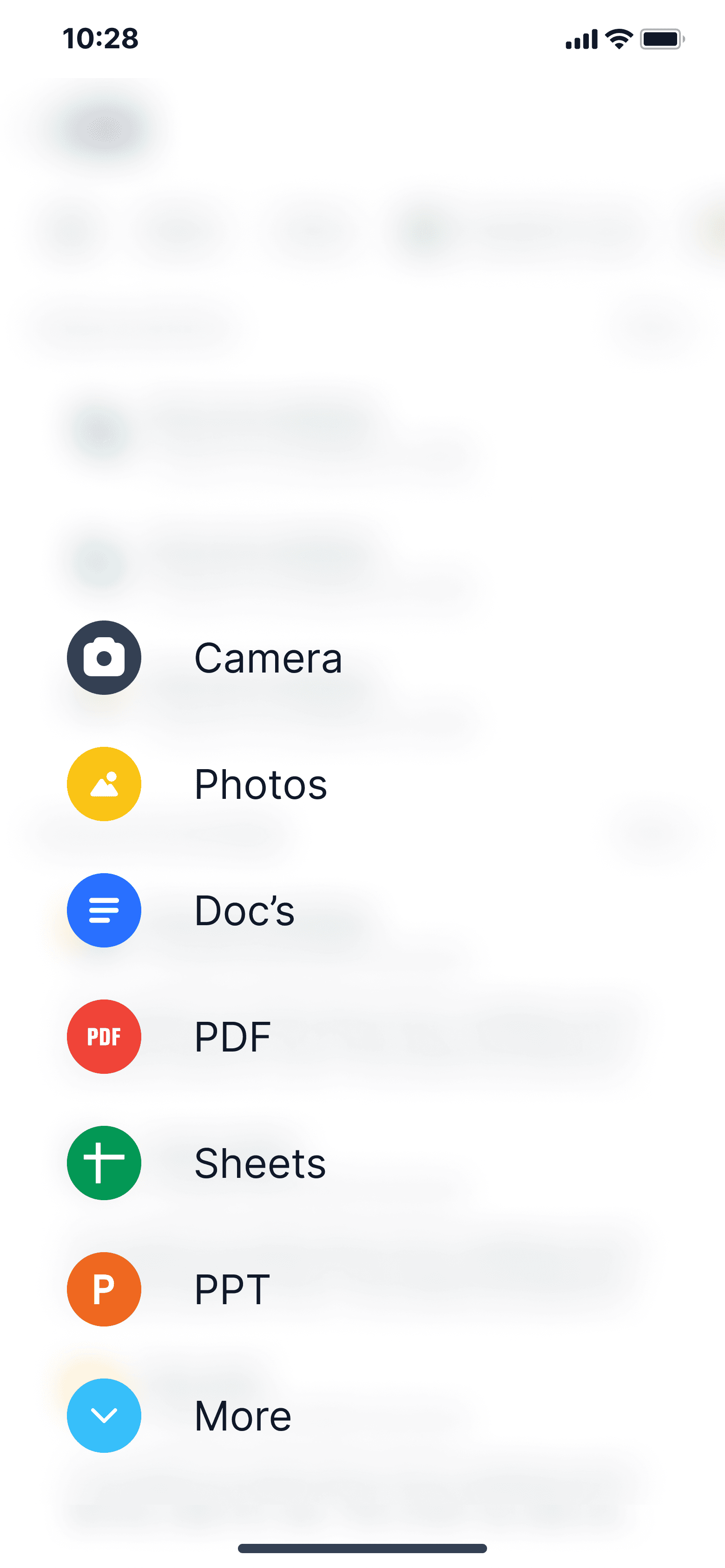Choose Photos from the menu
The width and height of the screenshot is (725, 1568).
pos(197,784)
